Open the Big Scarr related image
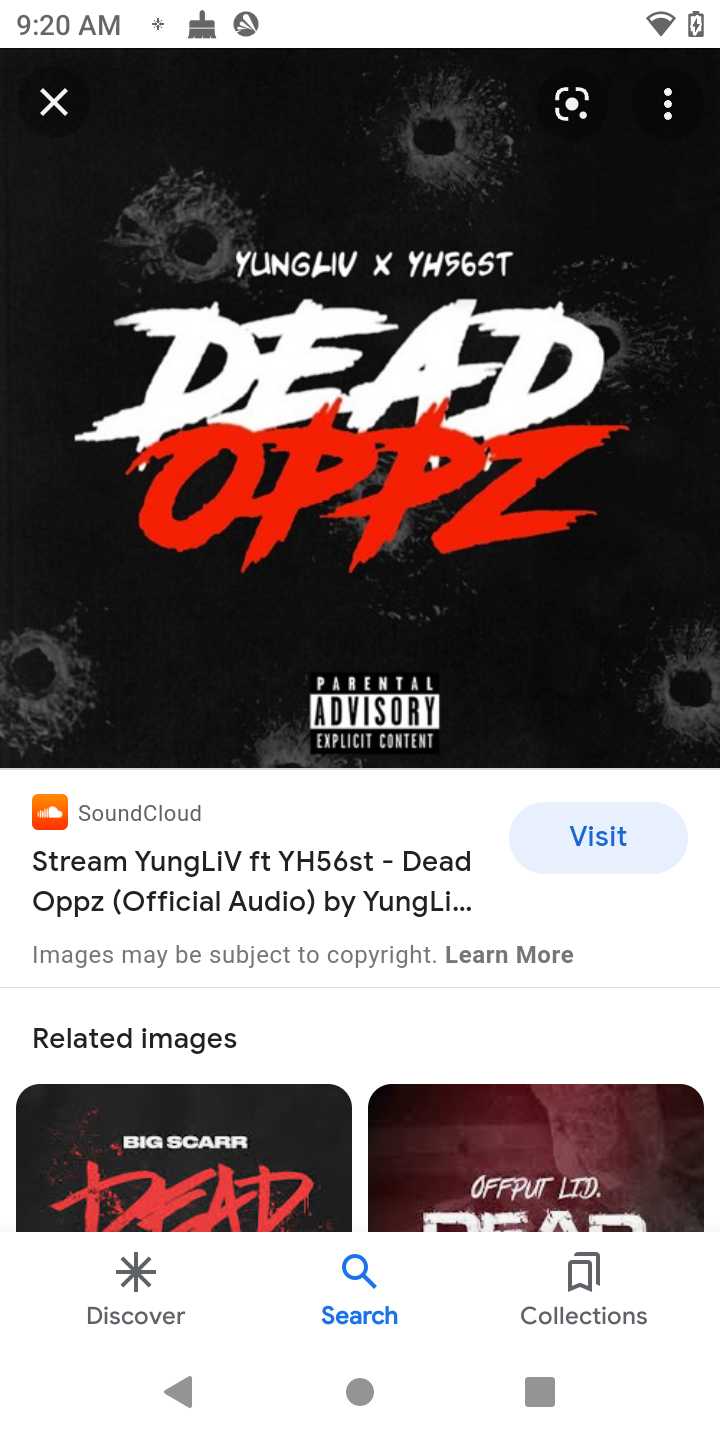 point(184,1158)
